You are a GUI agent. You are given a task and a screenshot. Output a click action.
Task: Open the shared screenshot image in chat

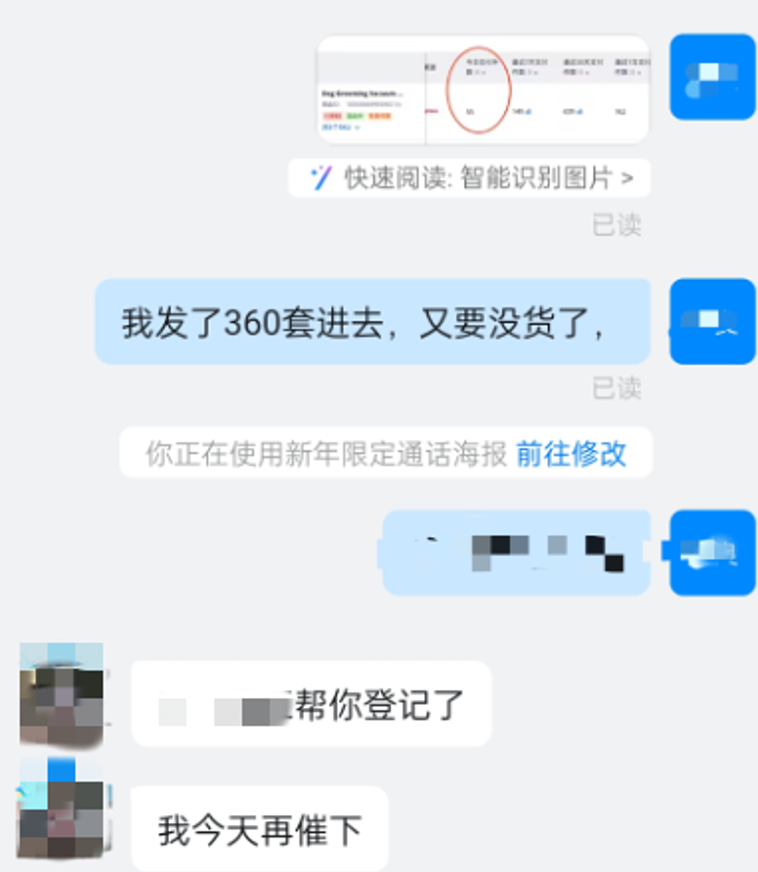tap(483, 90)
